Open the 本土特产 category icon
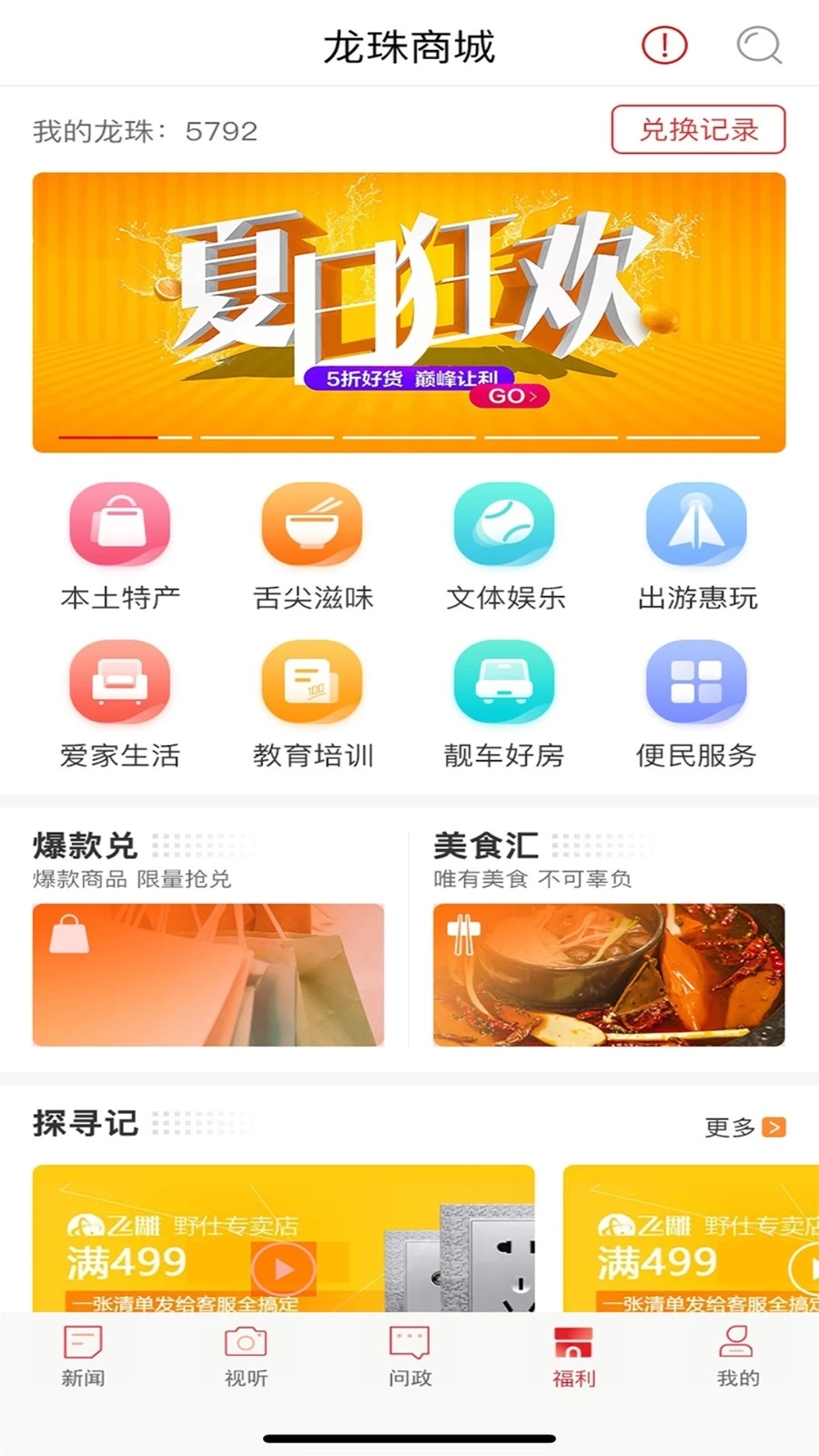The width and height of the screenshot is (819, 1456). [119, 525]
